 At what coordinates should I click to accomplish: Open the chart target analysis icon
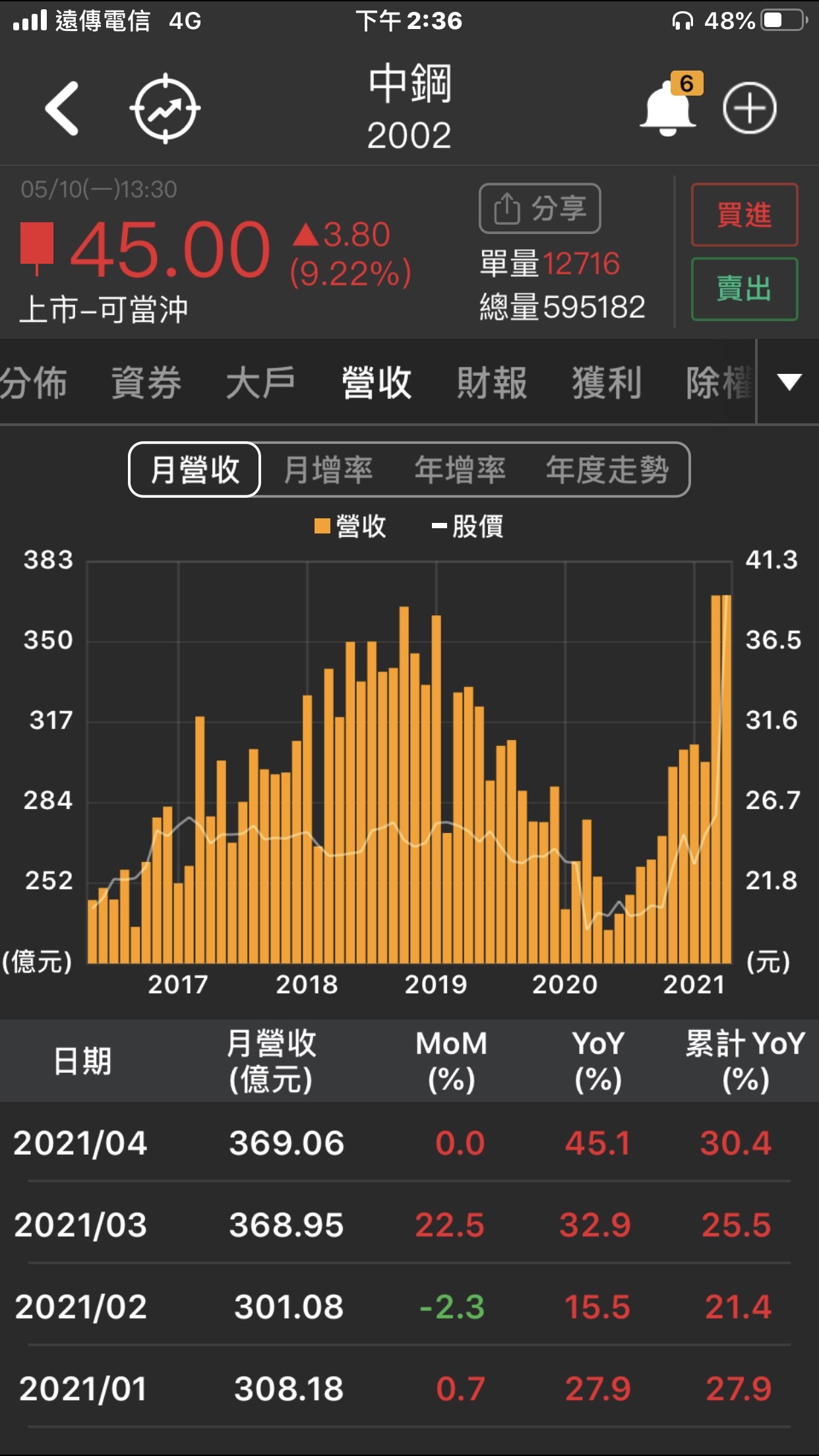pos(165,109)
